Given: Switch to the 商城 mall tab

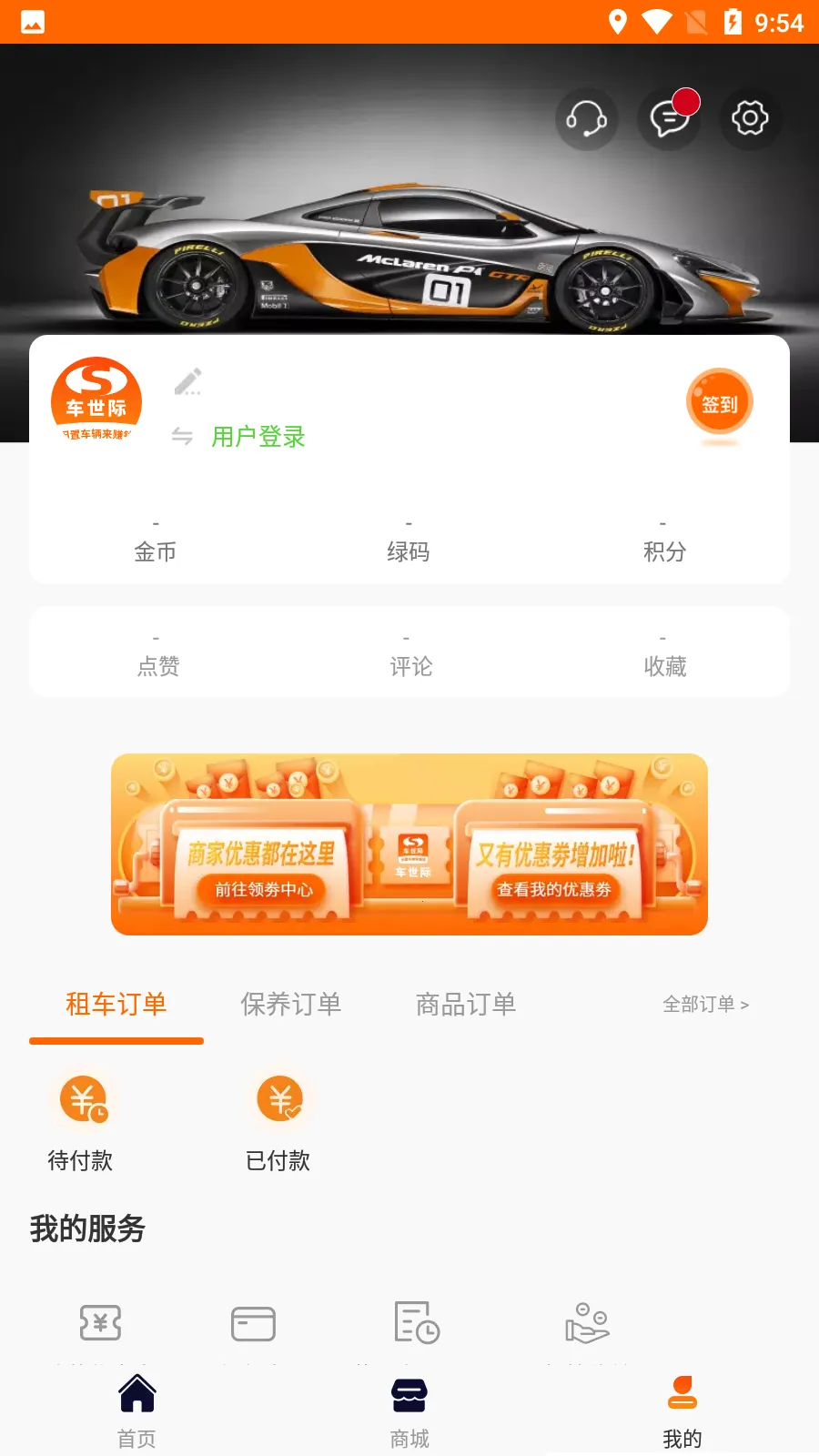Looking at the screenshot, I should (x=409, y=1408).
